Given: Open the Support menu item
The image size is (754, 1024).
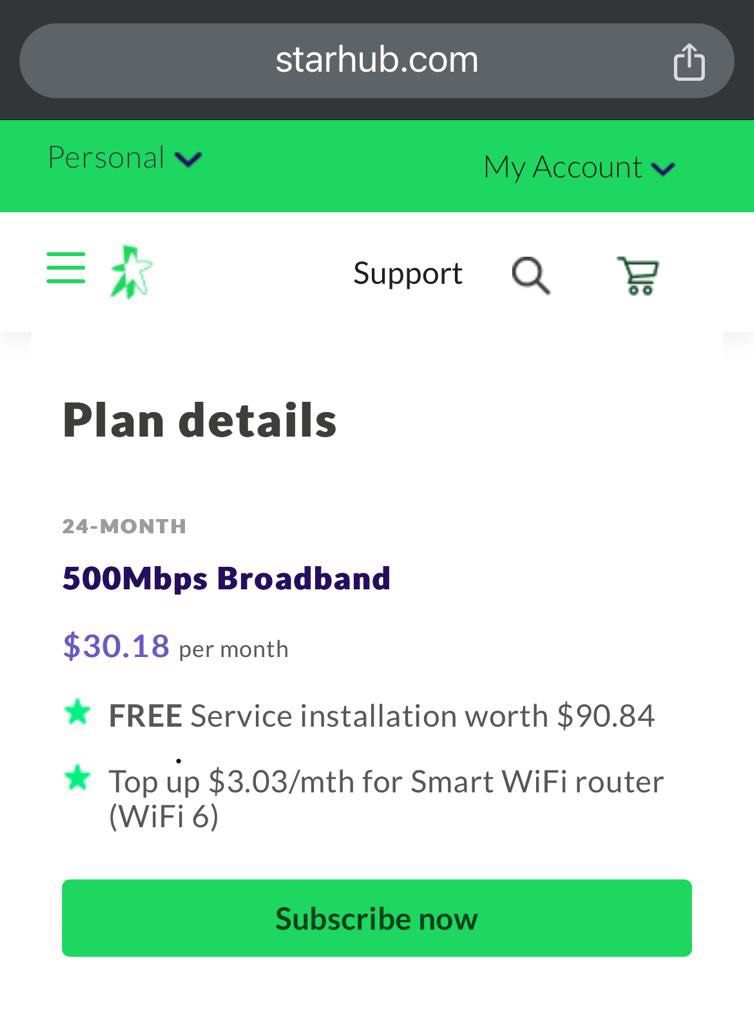Looking at the screenshot, I should [x=406, y=272].
